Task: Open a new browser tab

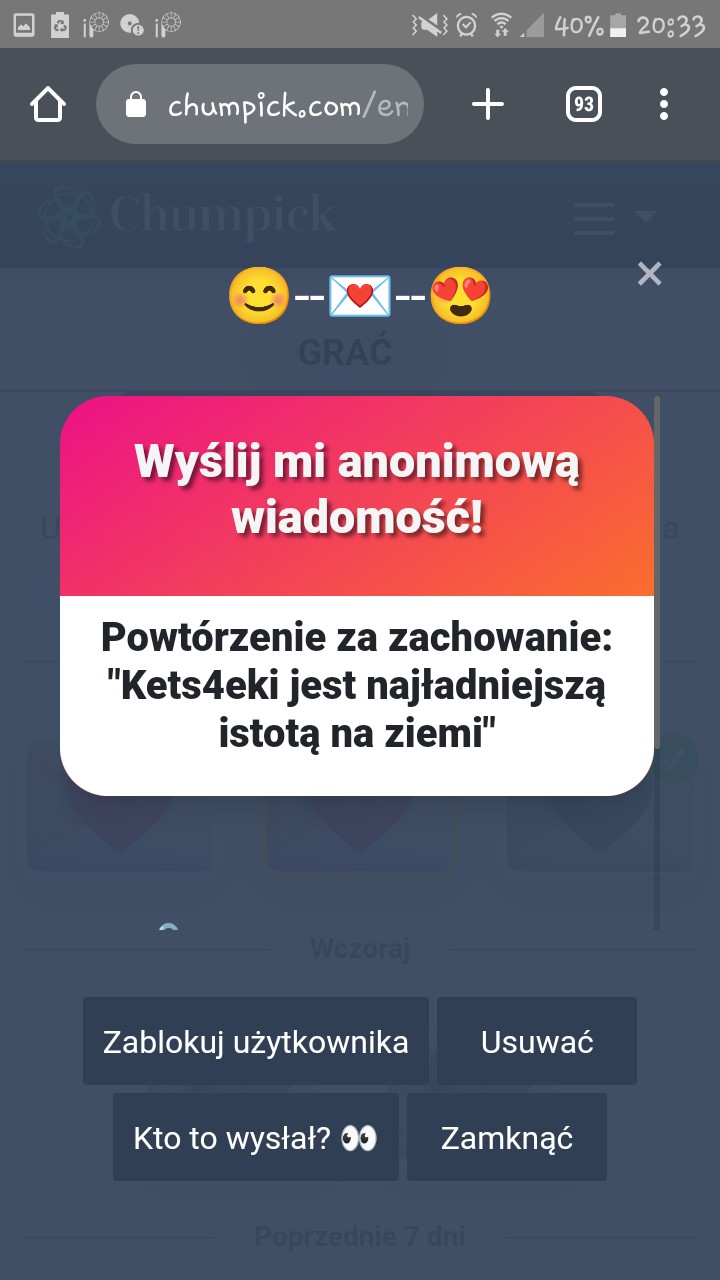Action: pos(488,105)
